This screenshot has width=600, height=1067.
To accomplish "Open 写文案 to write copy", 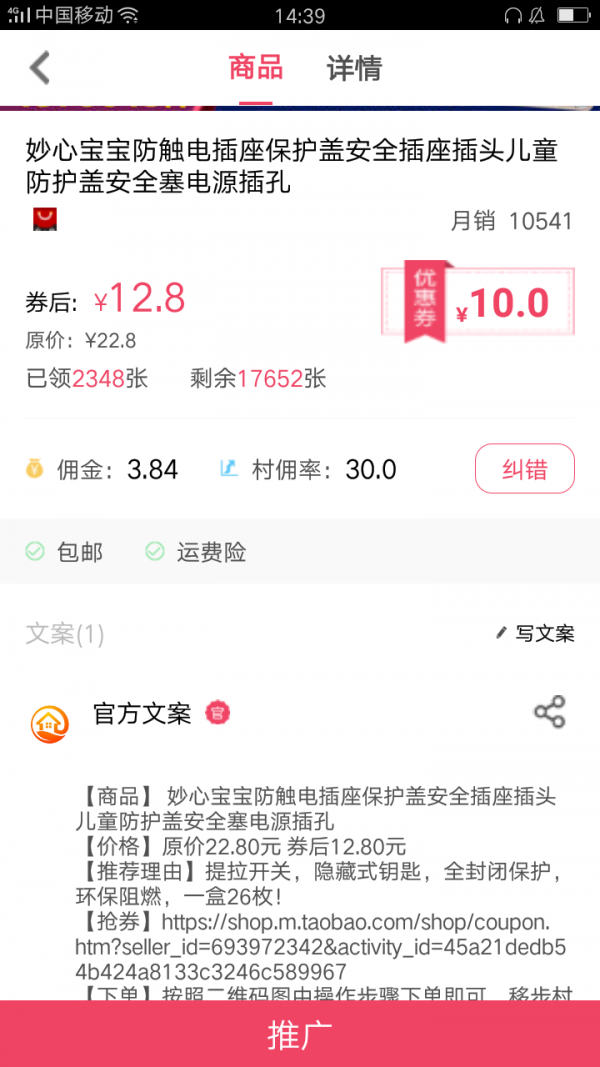I will [x=536, y=633].
